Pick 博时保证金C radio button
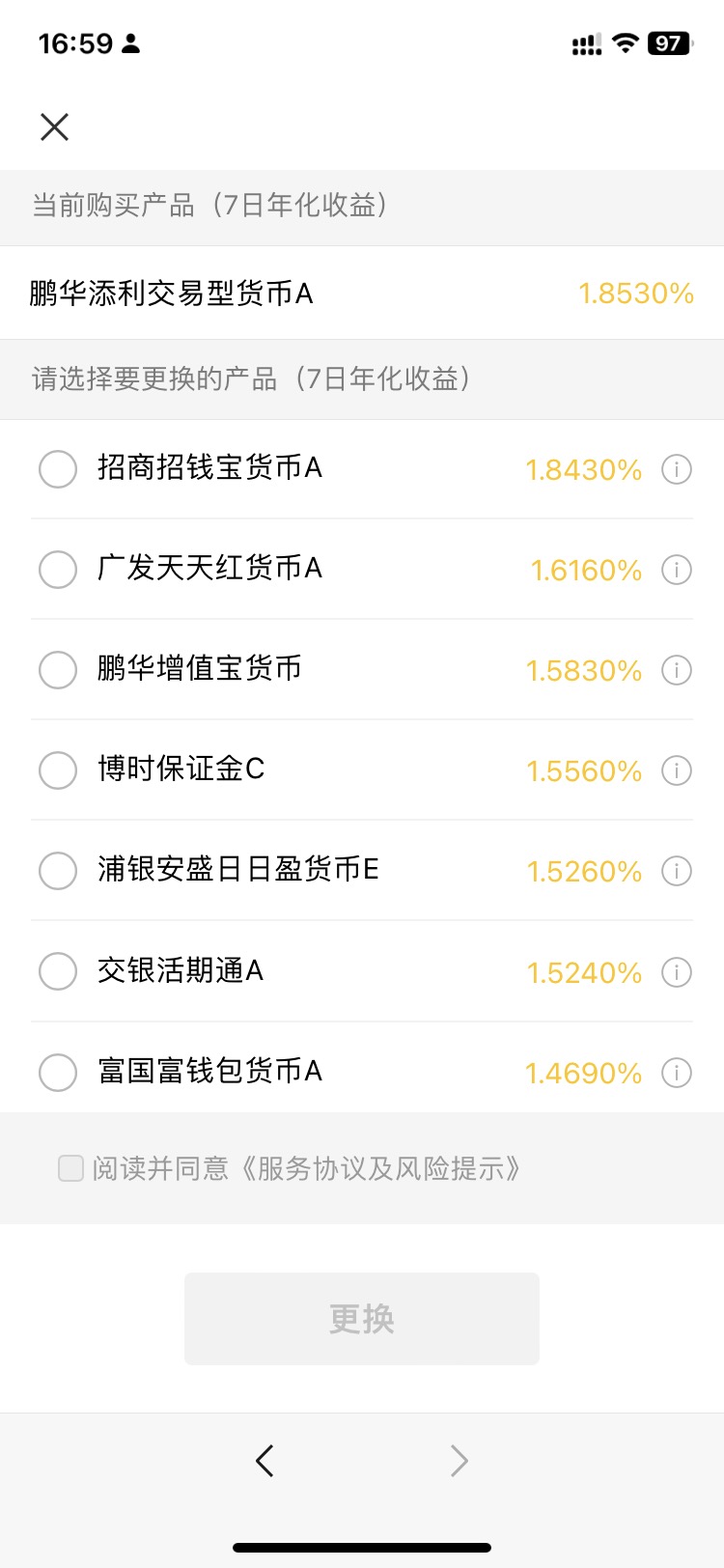724x1568 pixels. (58, 770)
